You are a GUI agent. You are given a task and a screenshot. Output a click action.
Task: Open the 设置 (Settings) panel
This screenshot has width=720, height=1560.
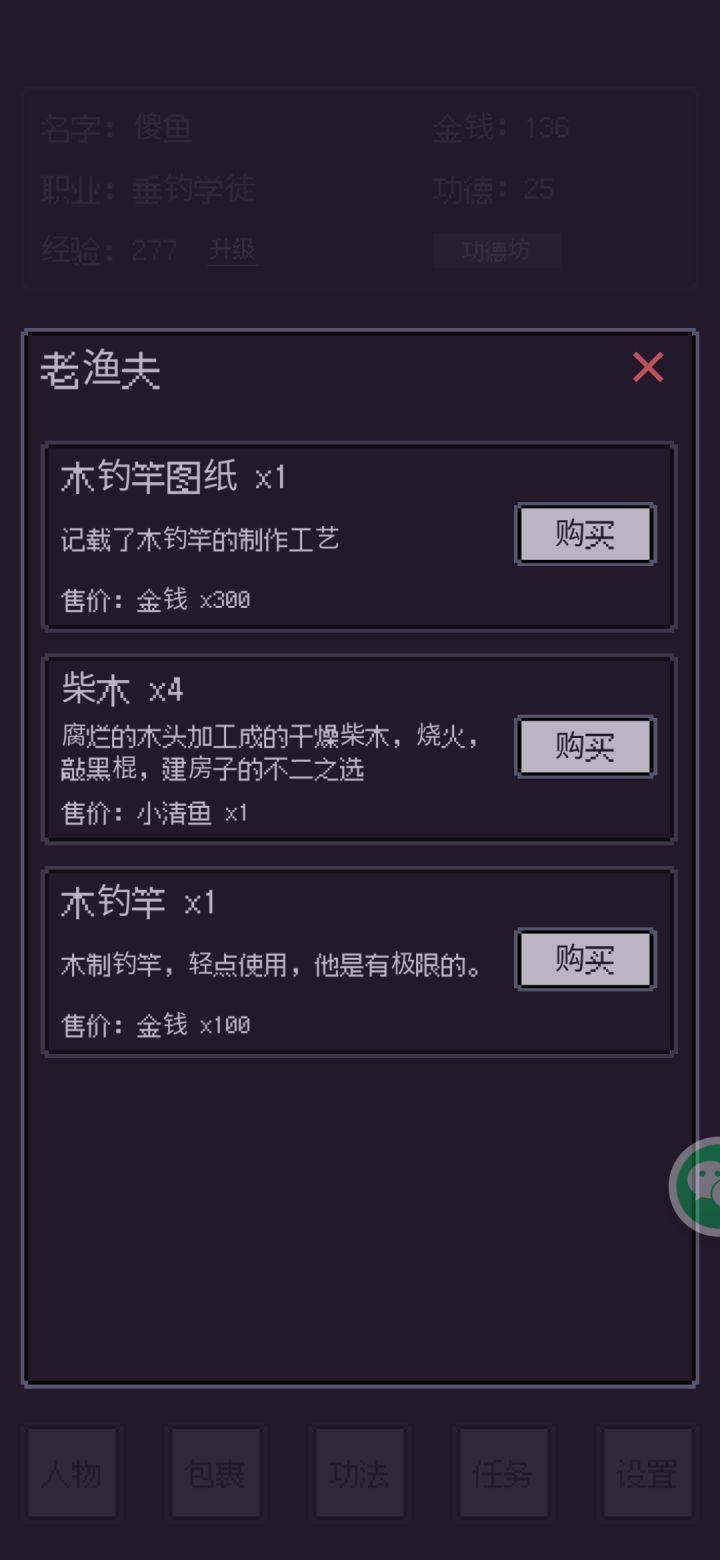tap(647, 1473)
